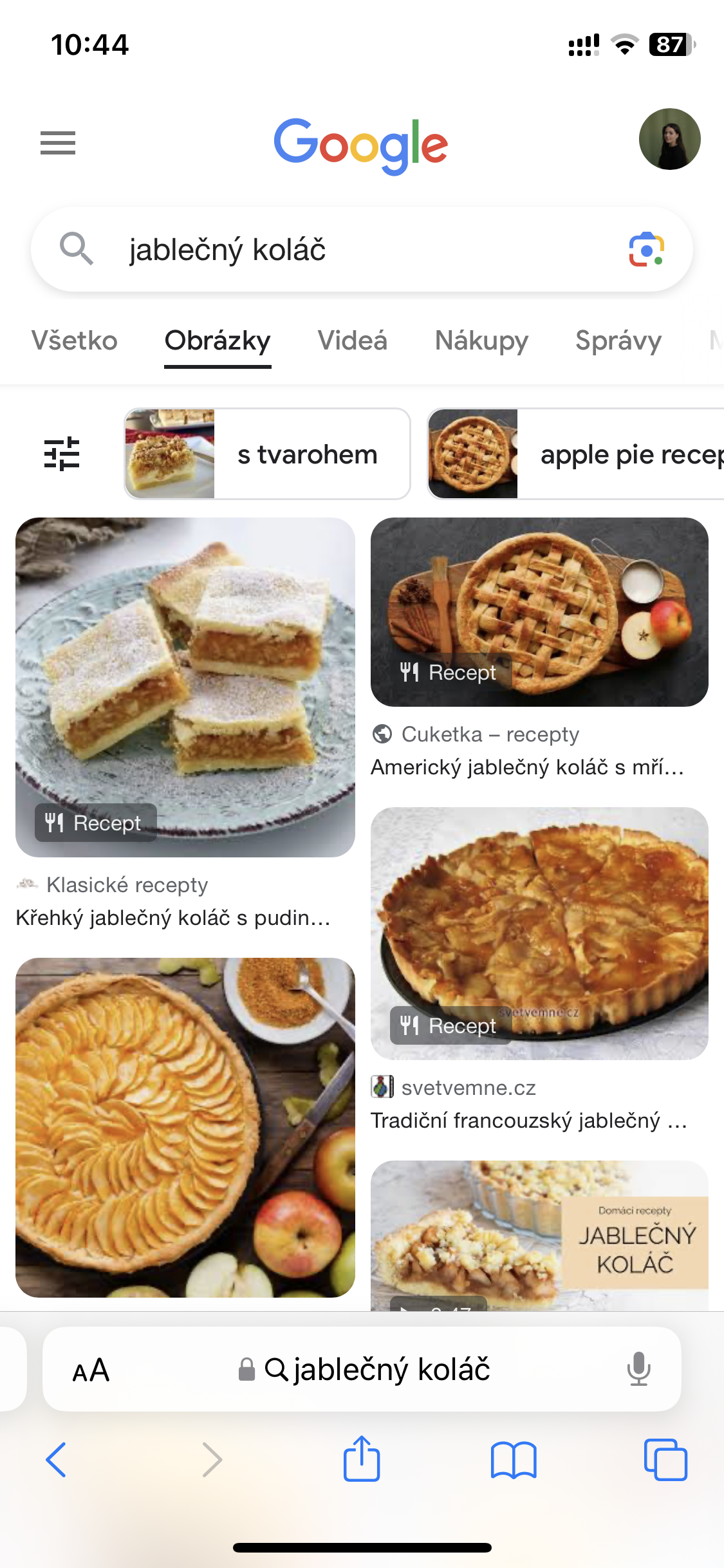Viewport: 724px width, 1568px height.
Task: Open the Google account profile picture
Action: 669,139
